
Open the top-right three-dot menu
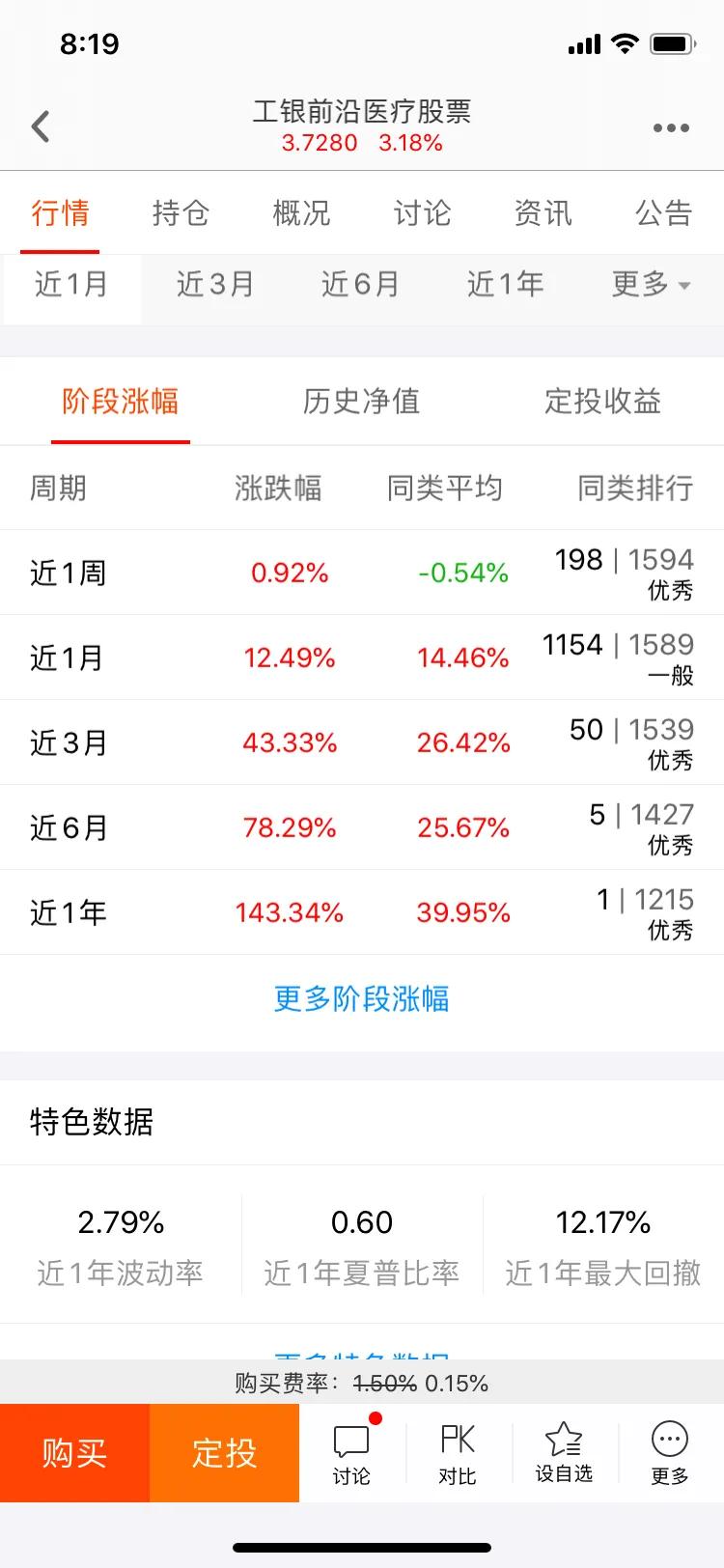click(672, 126)
